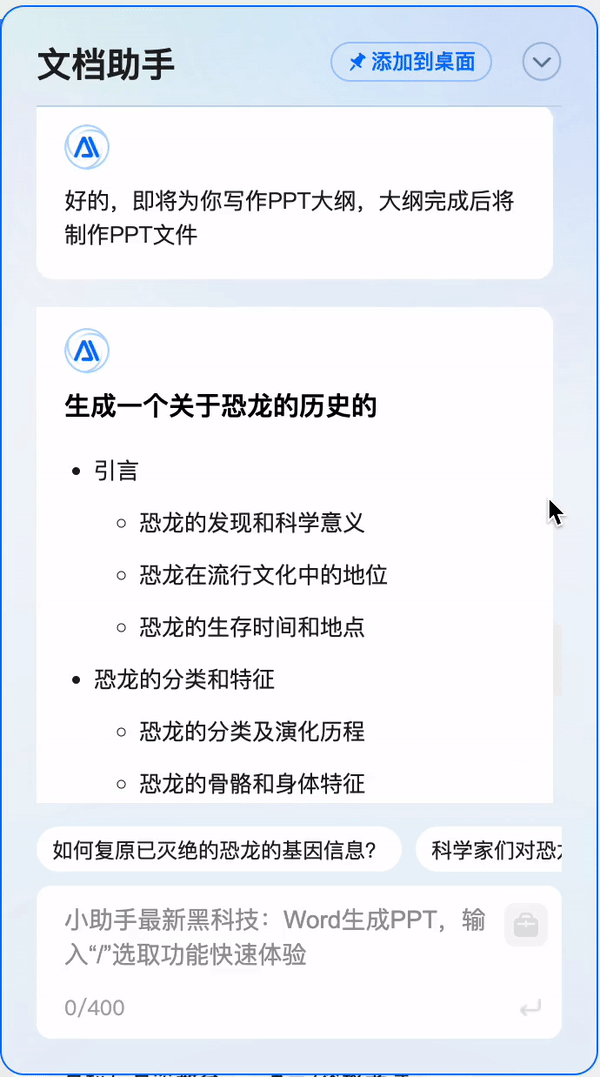
Task: Select the suggestion chip starting with 科学家们对恐
Action: (x=490, y=850)
